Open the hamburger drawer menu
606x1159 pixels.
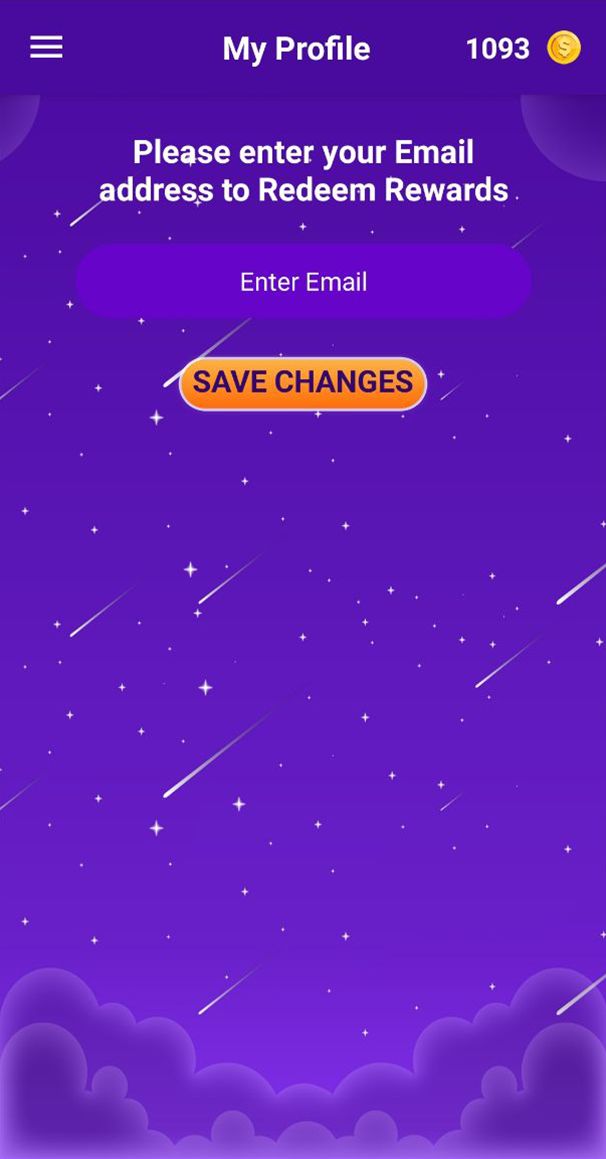coord(46,48)
